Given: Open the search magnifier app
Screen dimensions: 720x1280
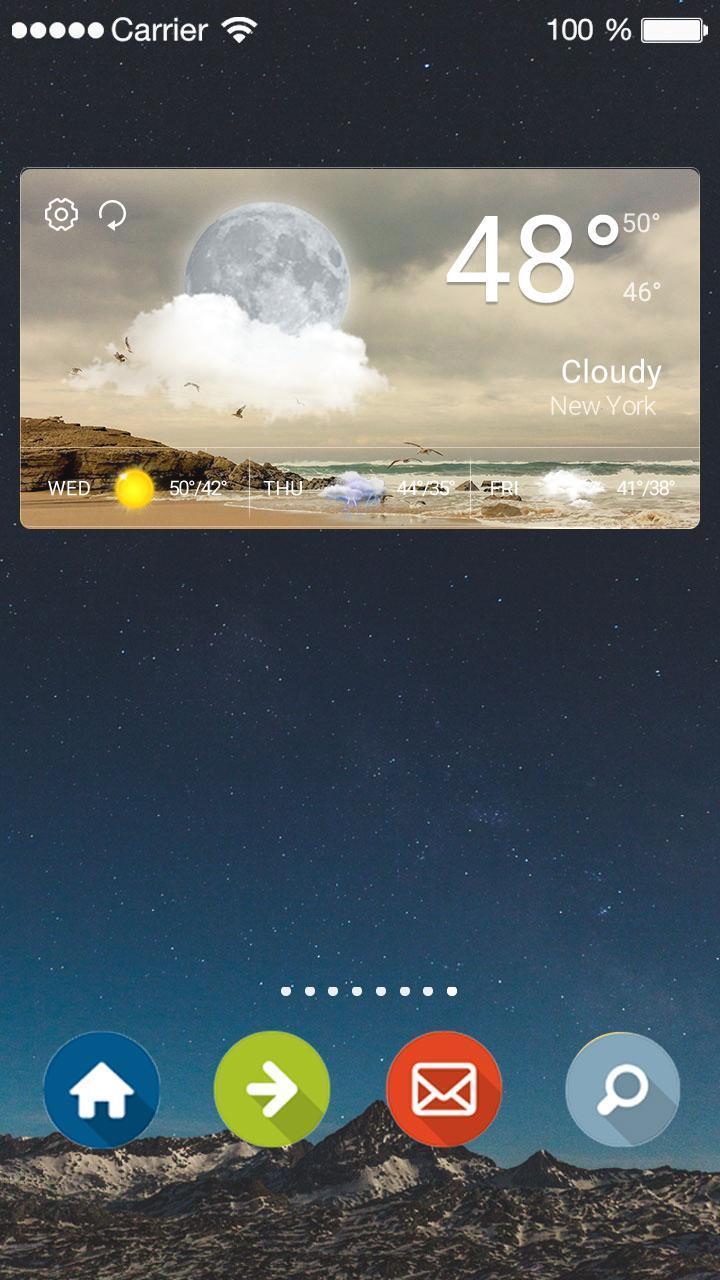Looking at the screenshot, I should pos(622,1090).
